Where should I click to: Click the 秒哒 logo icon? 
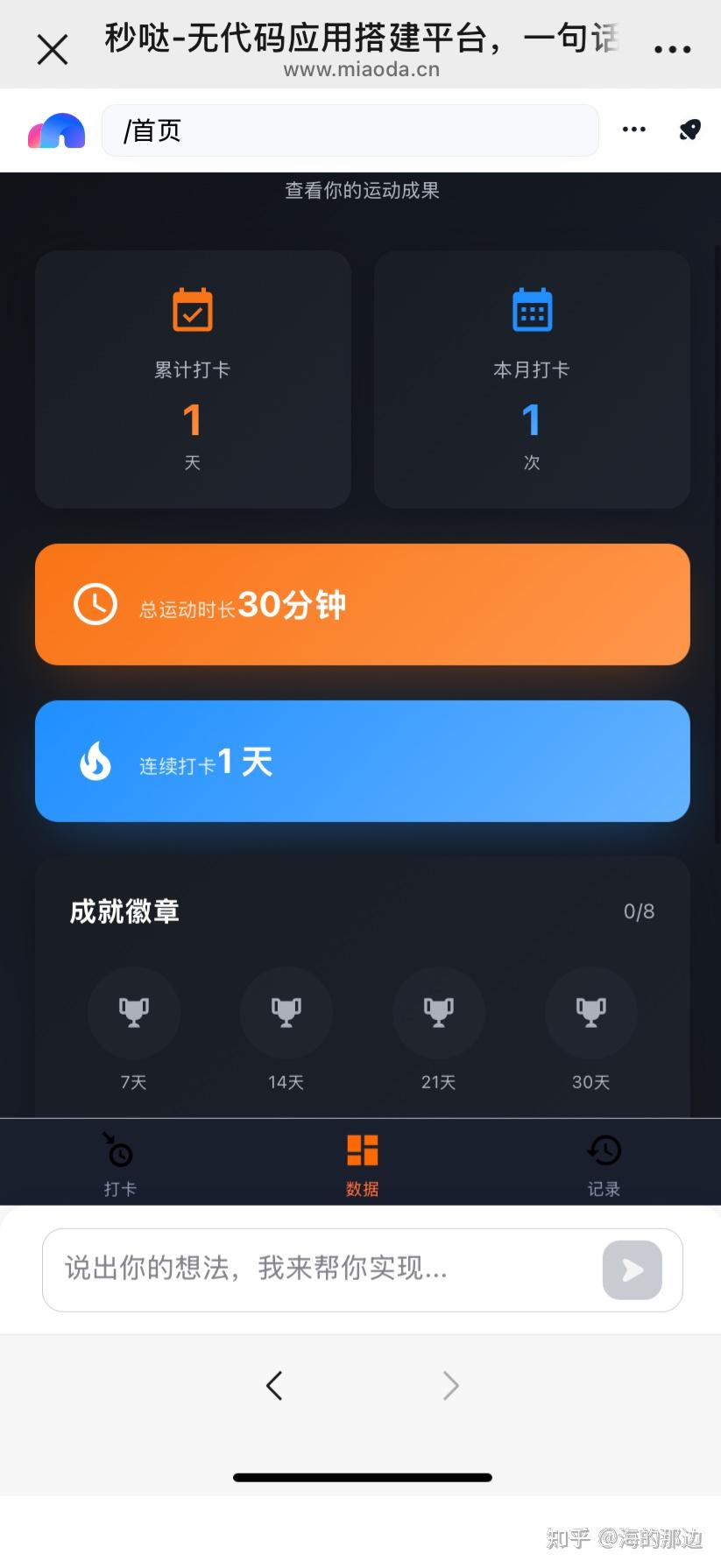pos(56,130)
